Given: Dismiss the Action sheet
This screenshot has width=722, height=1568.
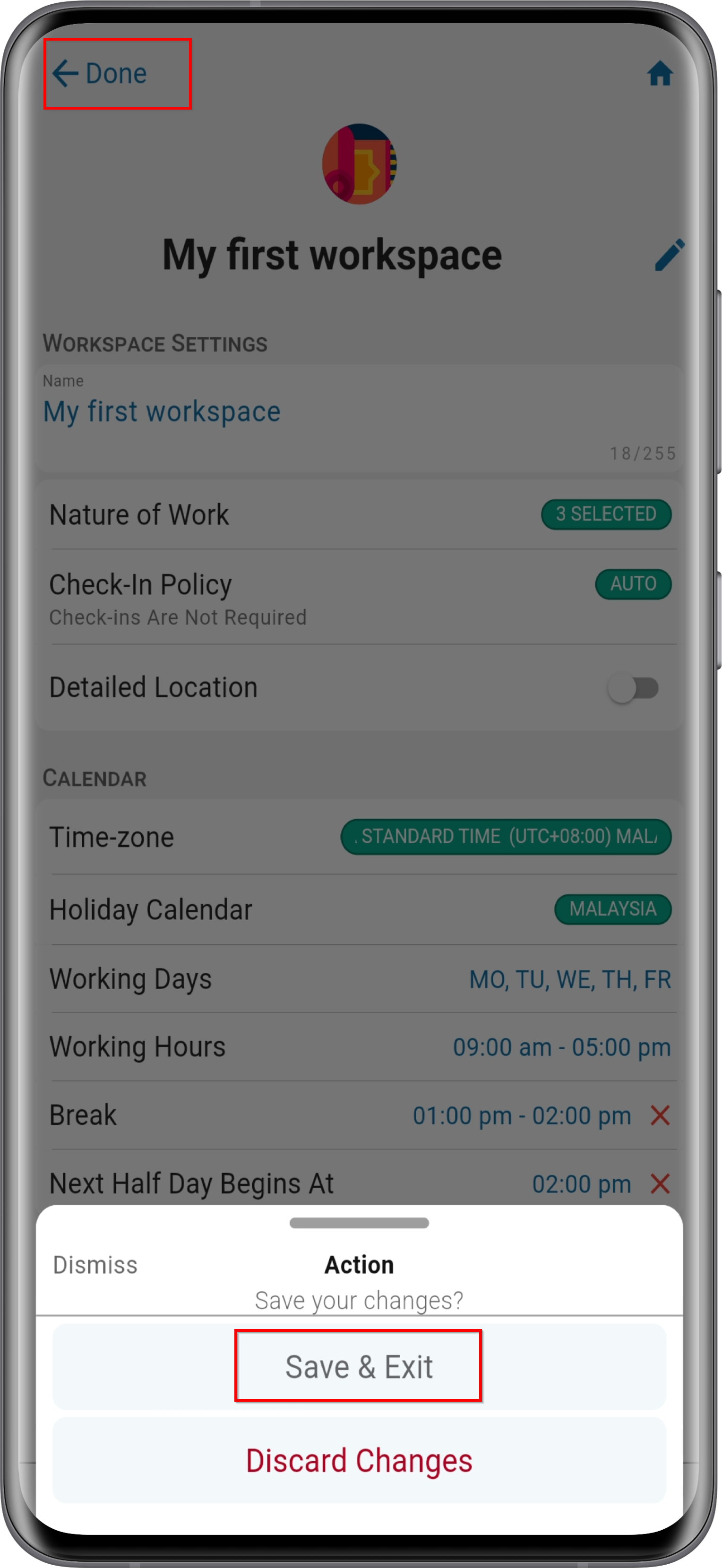Looking at the screenshot, I should (95, 1265).
